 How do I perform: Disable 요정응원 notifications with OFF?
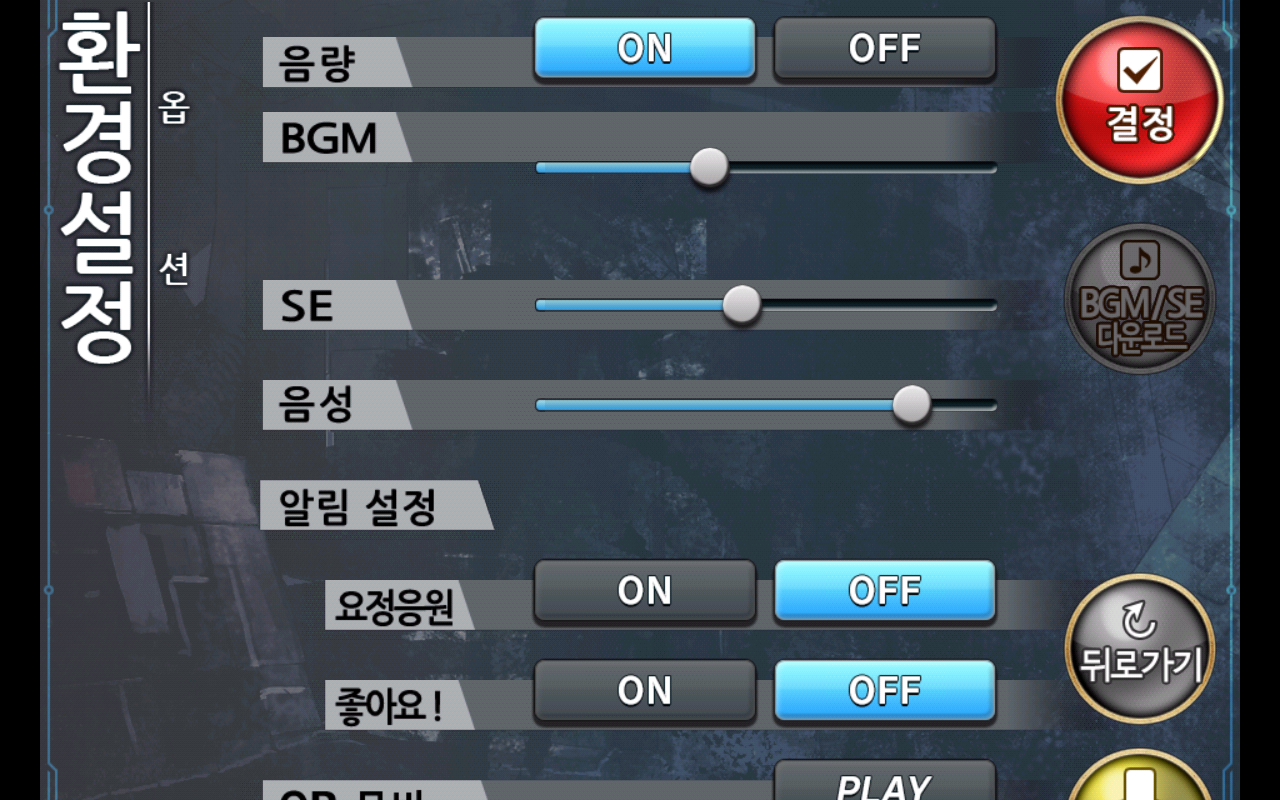(884, 591)
